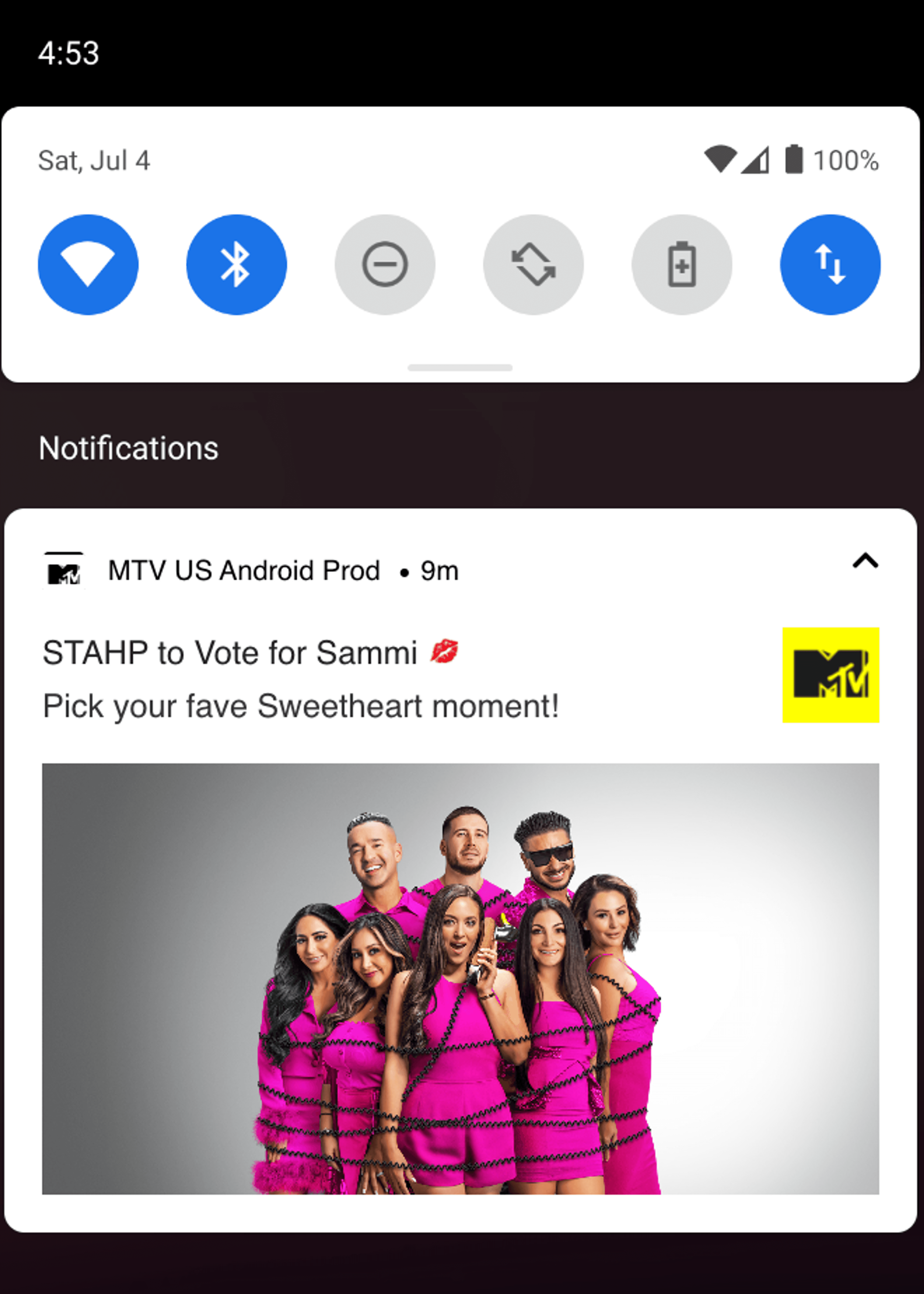The image size is (924, 1294).
Task: Switch off mobile data
Action: coord(830,265)
